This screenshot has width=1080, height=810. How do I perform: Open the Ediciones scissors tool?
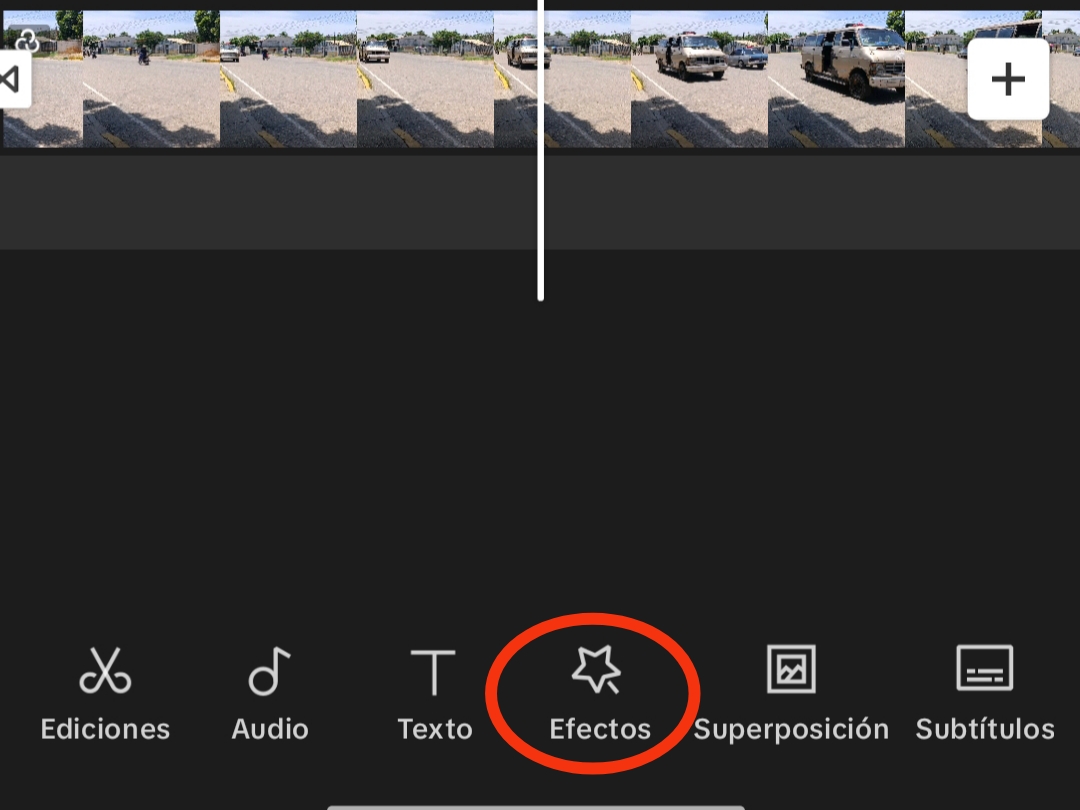(x=105, y=692)
